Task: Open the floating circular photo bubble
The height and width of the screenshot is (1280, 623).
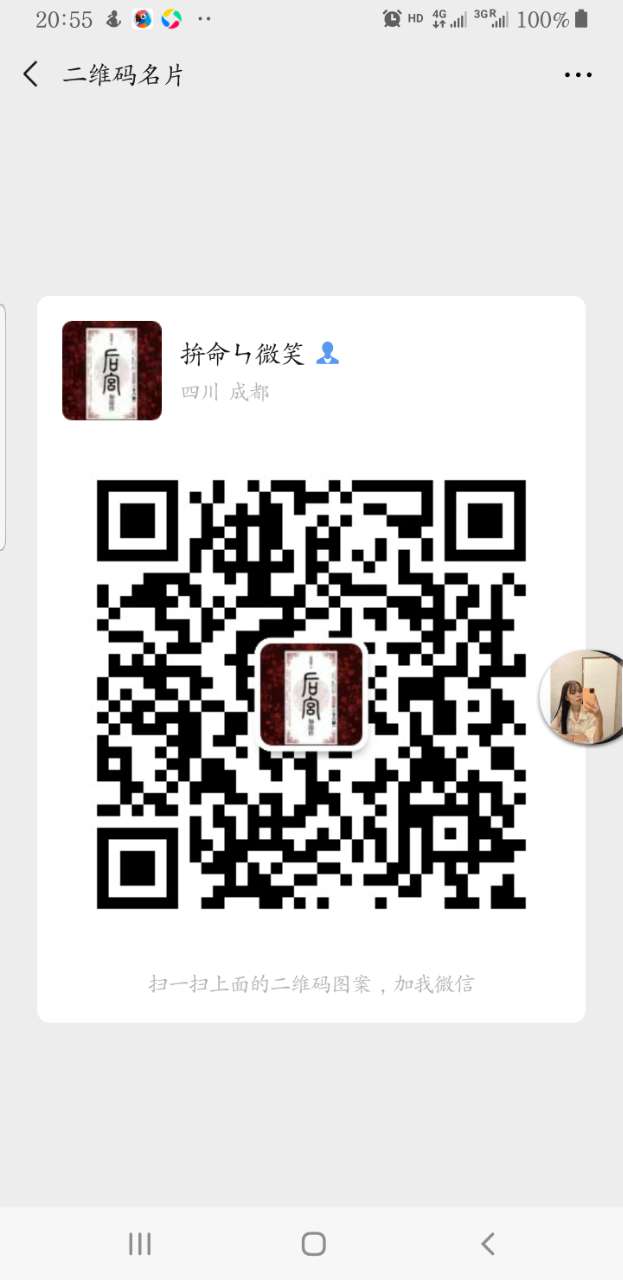Action: (584, 697)
